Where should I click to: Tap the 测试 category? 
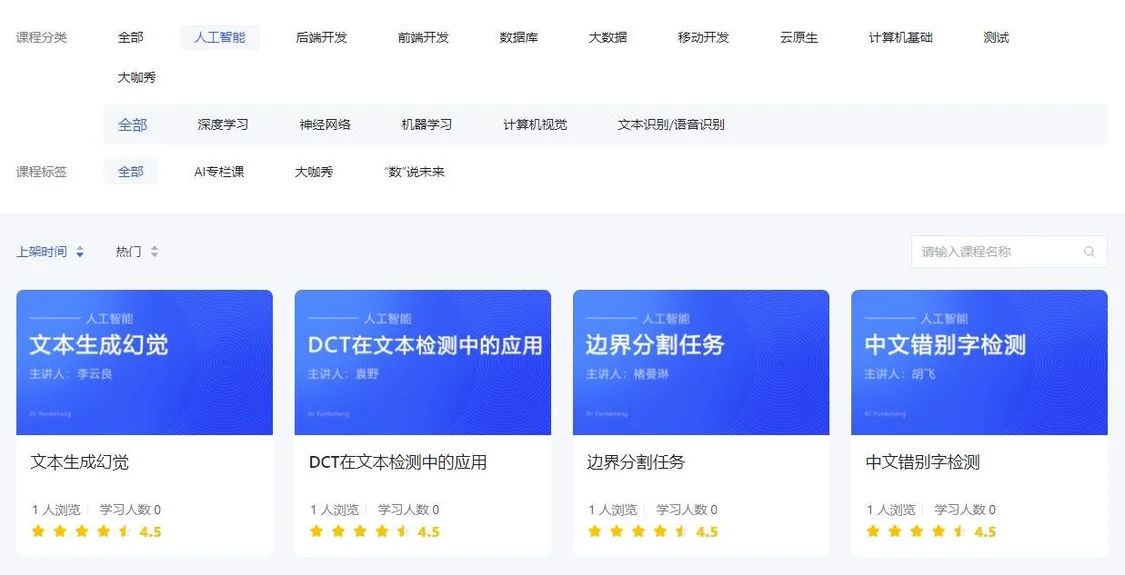coord(996,38)
